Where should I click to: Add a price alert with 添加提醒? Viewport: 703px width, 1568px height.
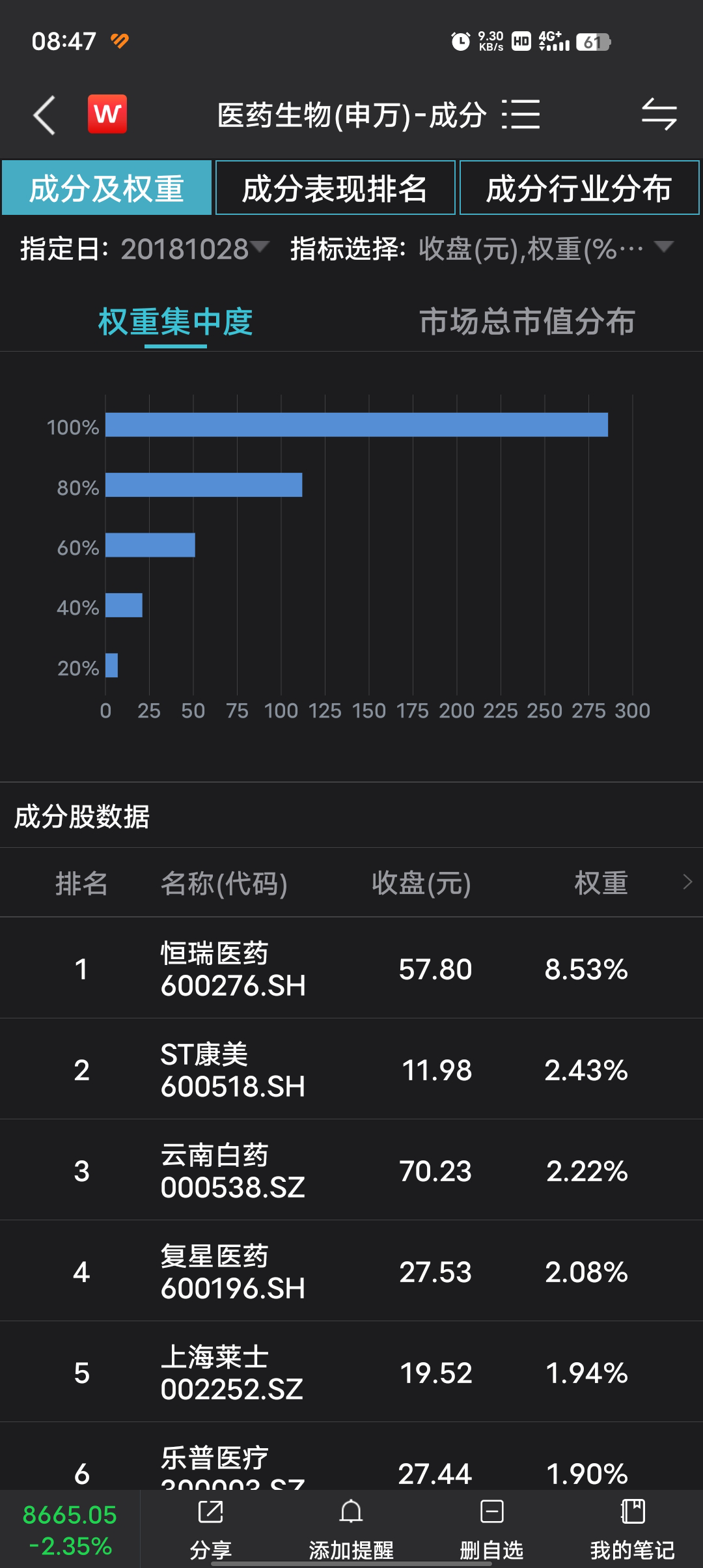click(351, 1529)
